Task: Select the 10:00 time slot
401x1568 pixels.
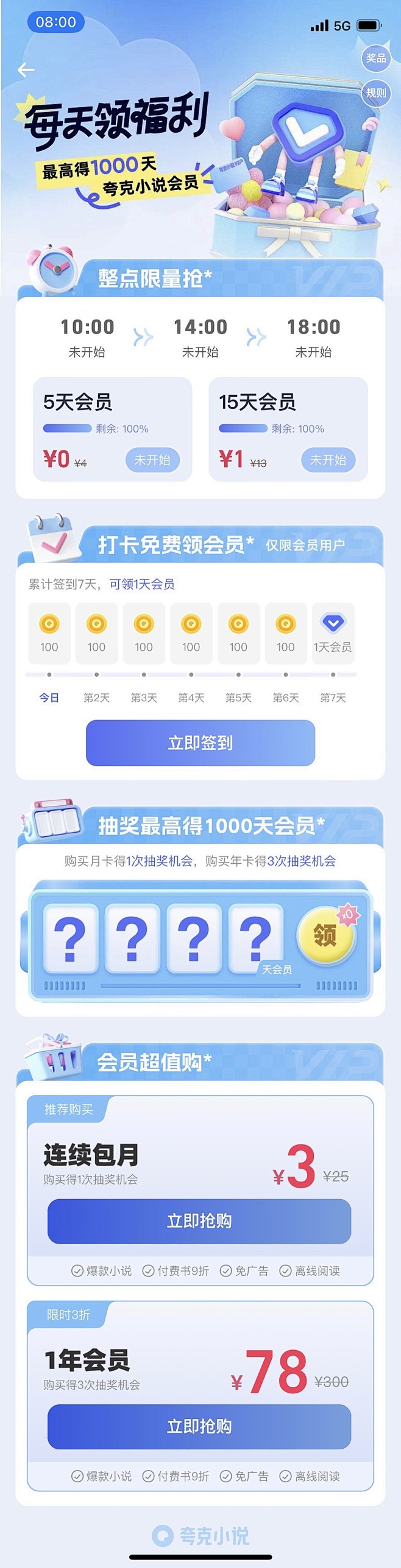Action: (87, 337)
